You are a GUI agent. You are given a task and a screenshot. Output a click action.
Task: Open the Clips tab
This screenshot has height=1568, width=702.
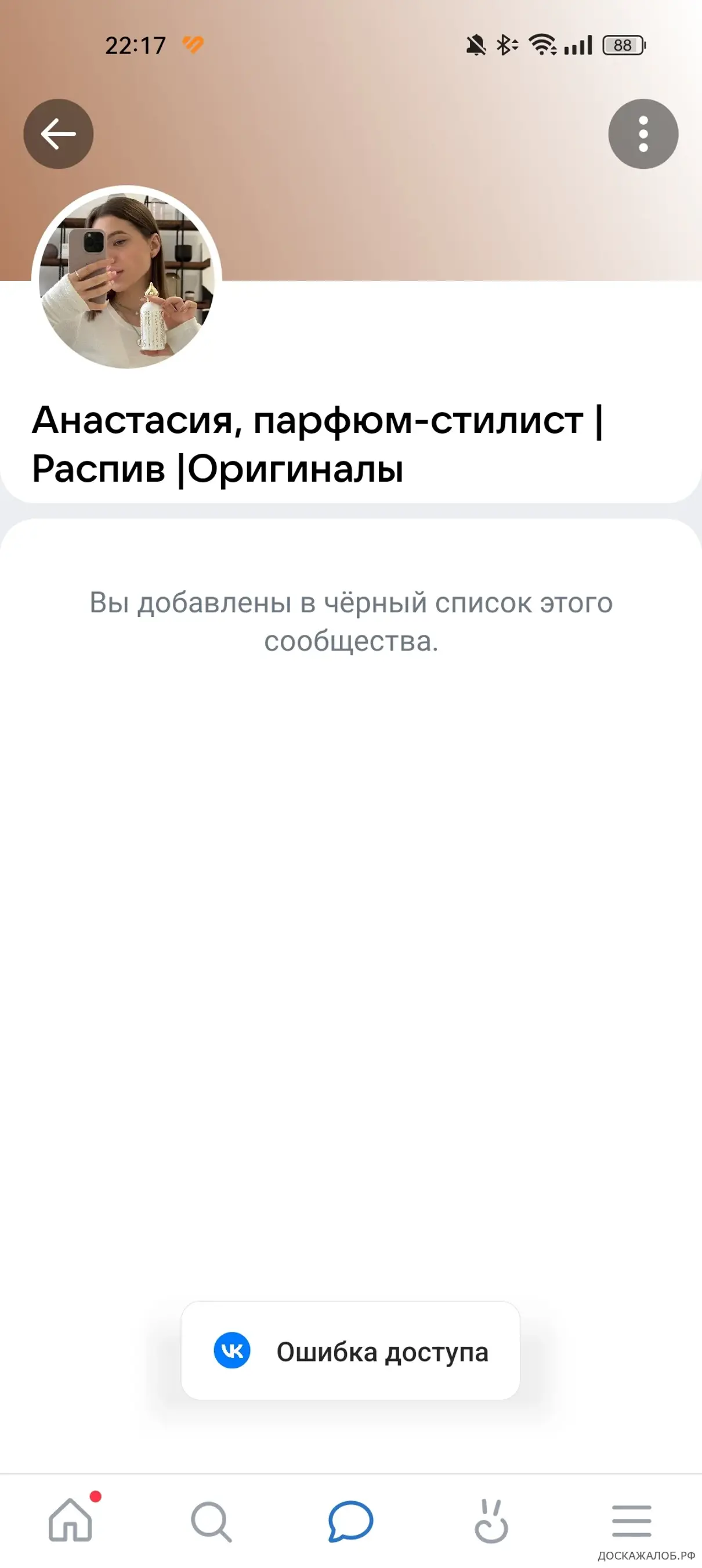[491, 1521]
